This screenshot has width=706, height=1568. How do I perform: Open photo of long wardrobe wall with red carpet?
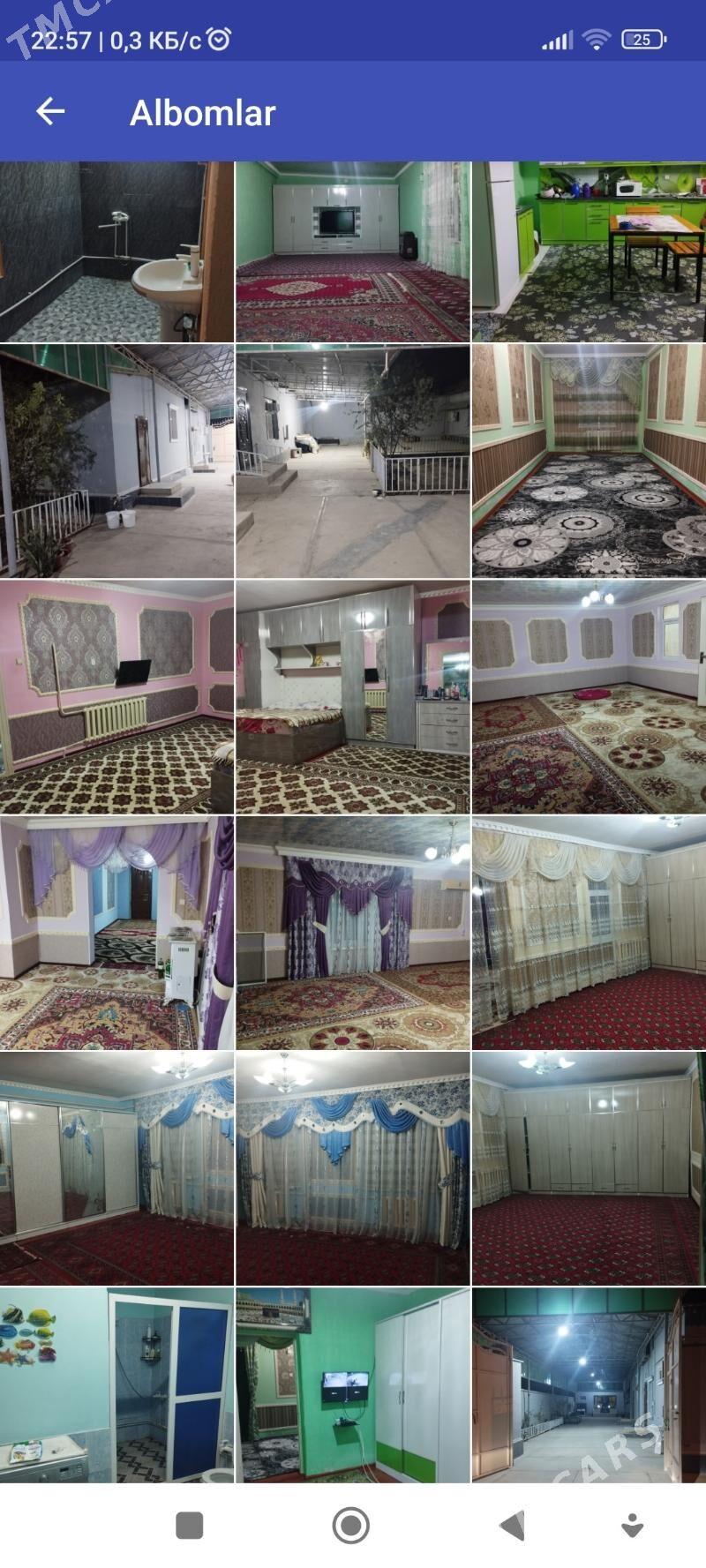pos(589,1167)
